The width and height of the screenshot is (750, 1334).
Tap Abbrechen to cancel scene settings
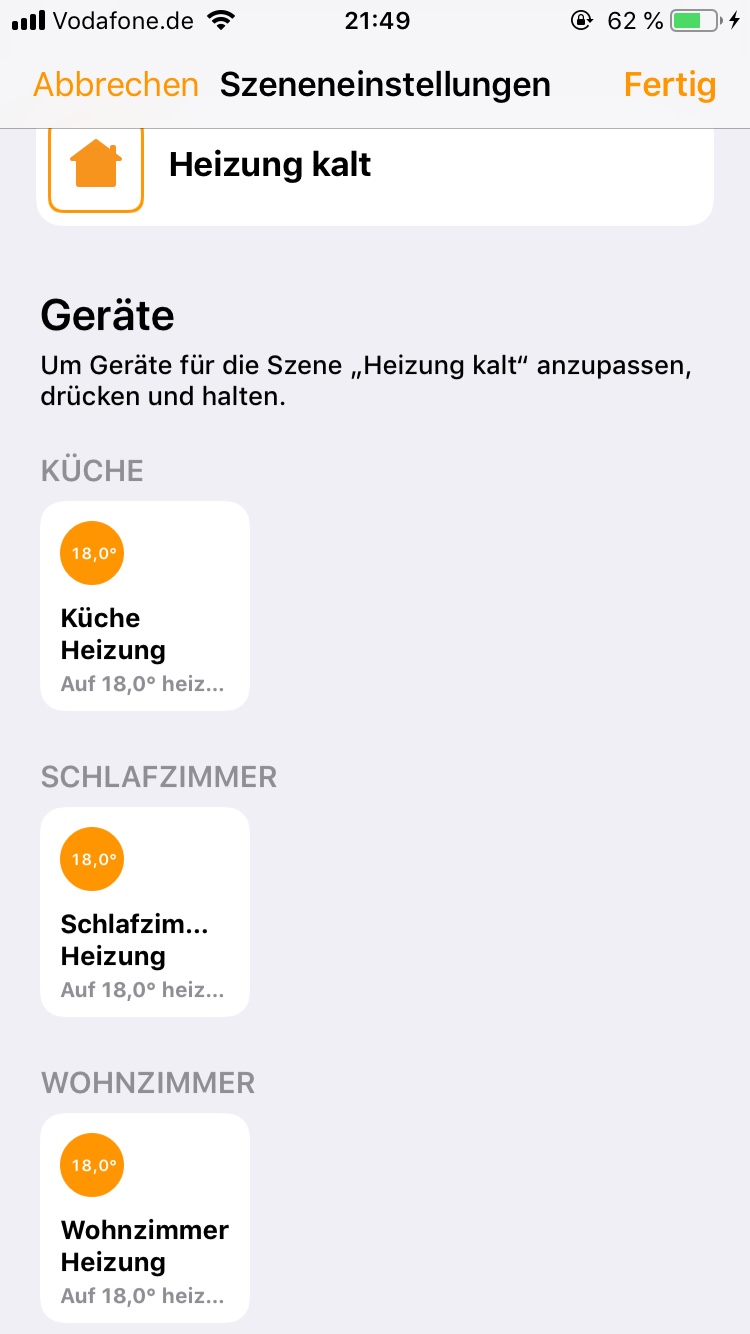pyautogui.click(x=116, y=85)
